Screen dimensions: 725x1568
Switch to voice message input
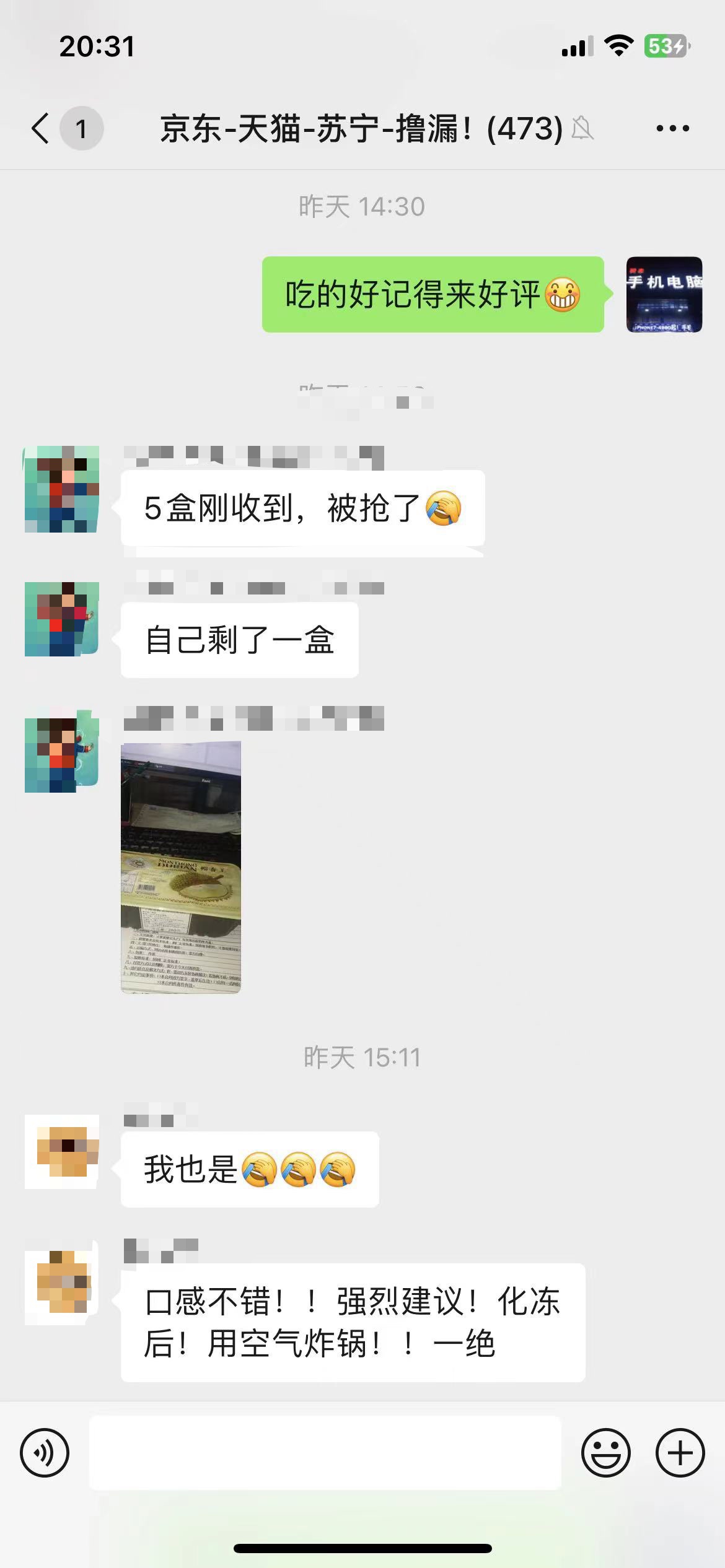(x=45, y=1452)
